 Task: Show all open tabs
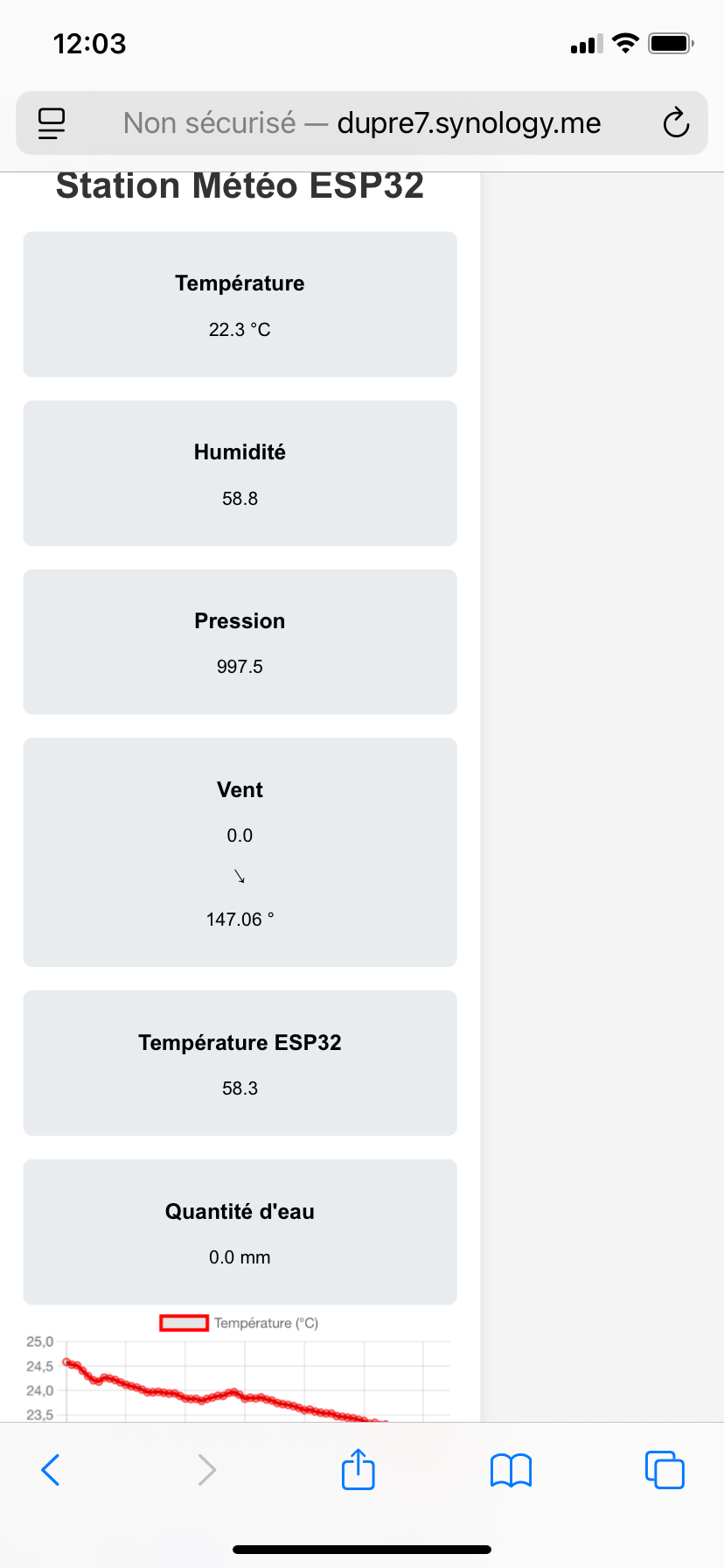(x=665, y=1470)
